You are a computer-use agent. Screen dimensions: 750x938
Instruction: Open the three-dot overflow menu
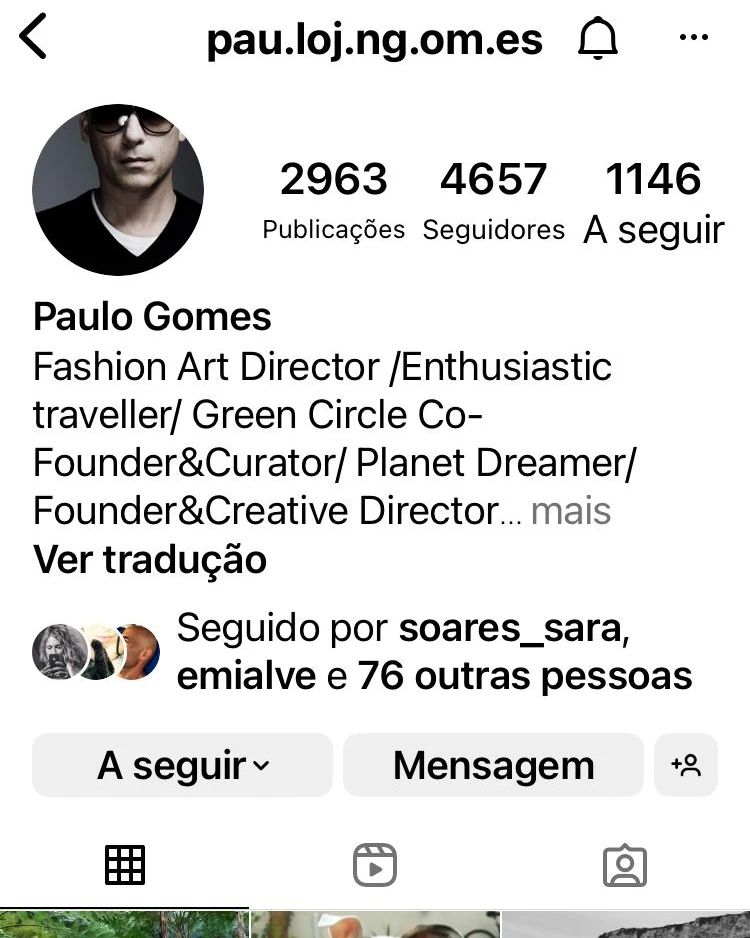(x=693, y=39)
